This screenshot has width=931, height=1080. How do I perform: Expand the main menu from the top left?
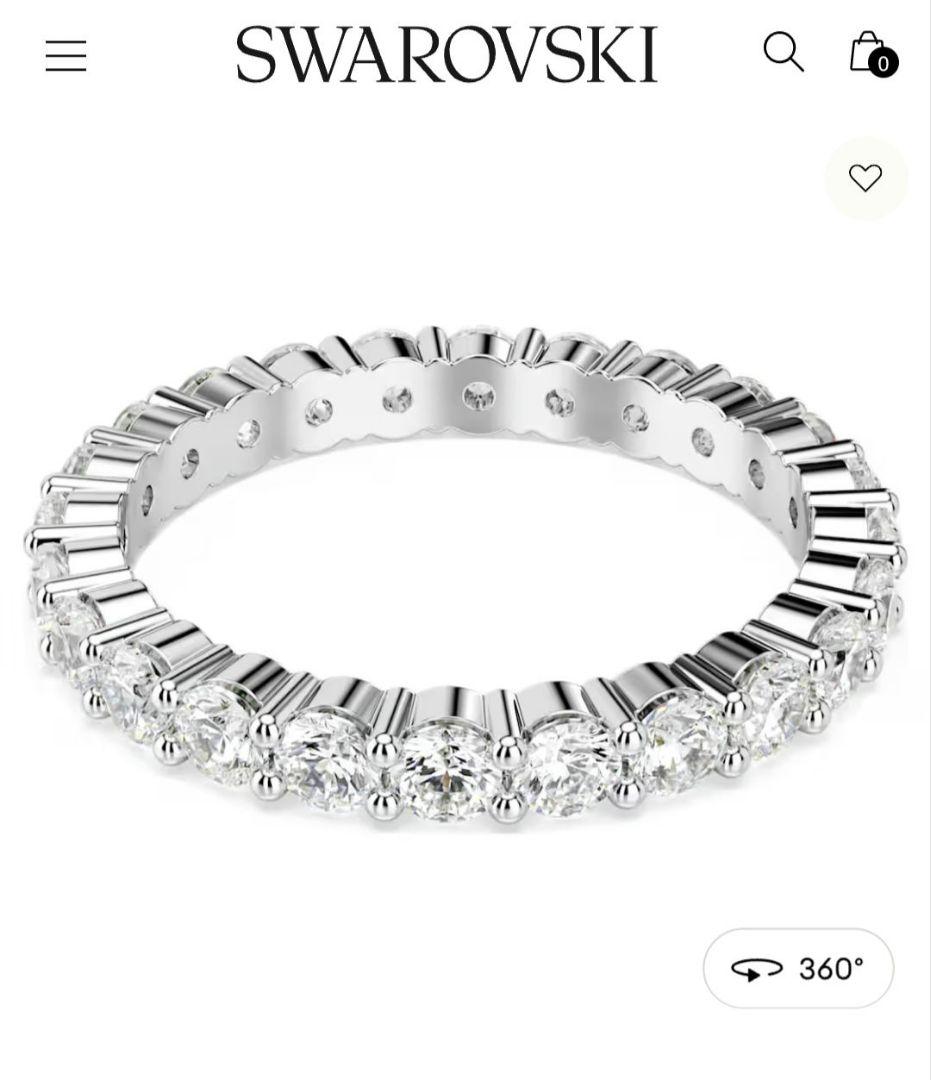(64, 56)
